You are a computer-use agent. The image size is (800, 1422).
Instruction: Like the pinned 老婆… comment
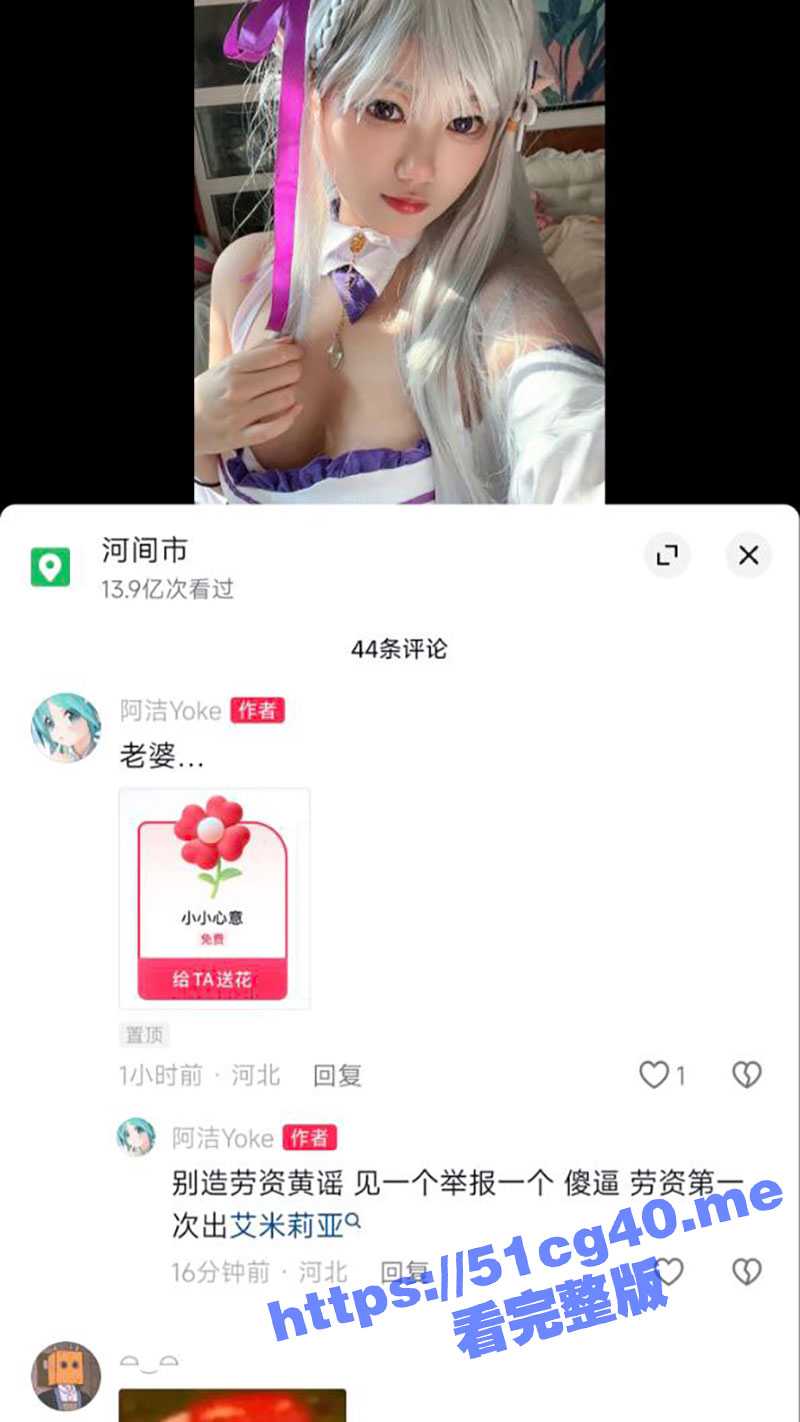coord(654,1075)
